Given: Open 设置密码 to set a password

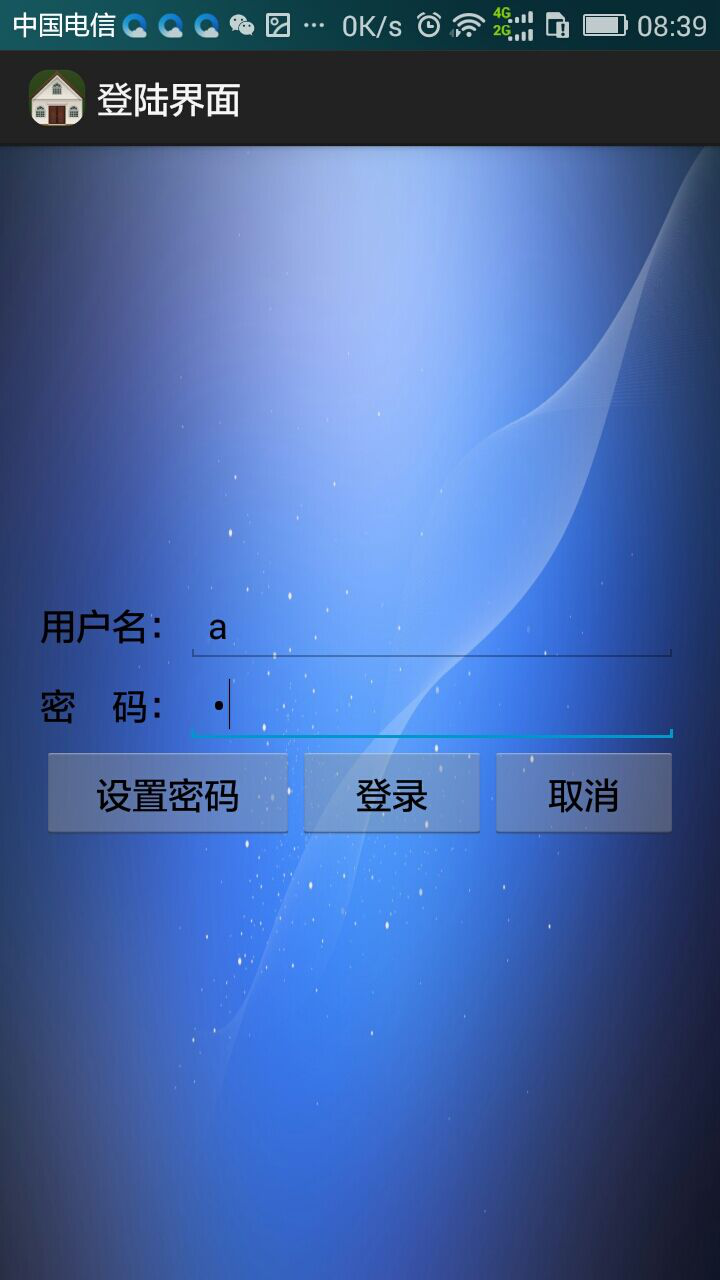Looking at the screenshot, I should (x=168, y=794).
